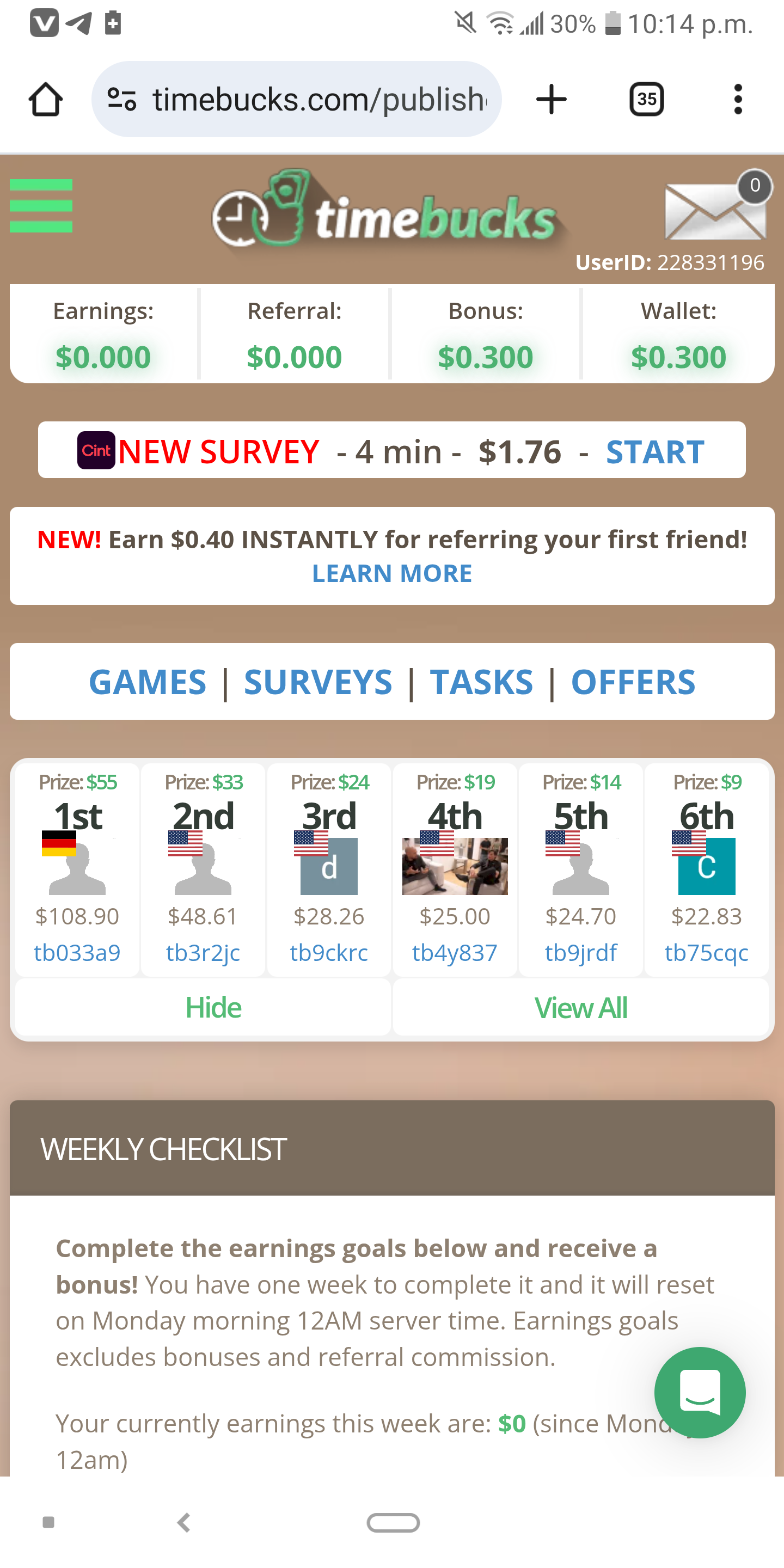
Task: Go to the TASKS section
Action: click(481, 682)
